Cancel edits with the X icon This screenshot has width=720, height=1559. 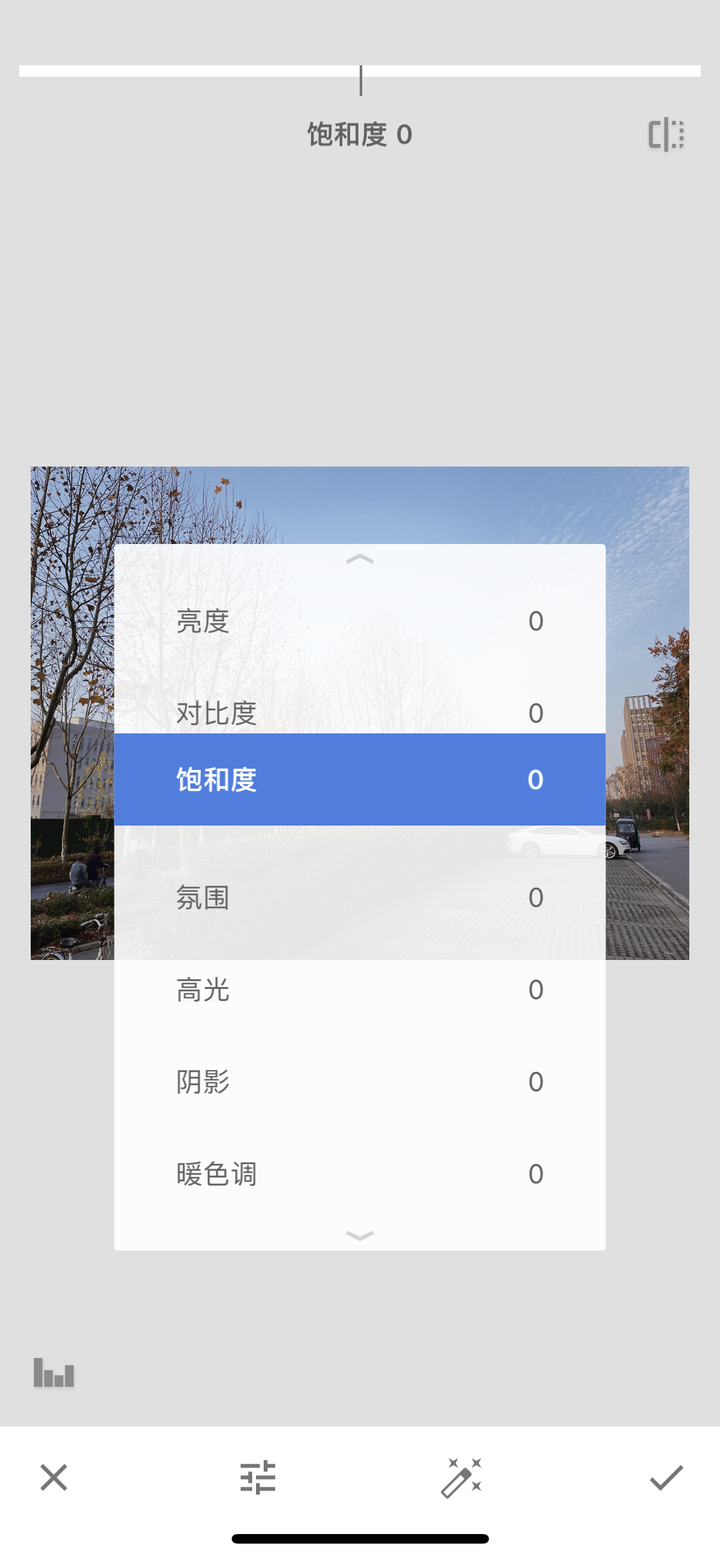(x=54, y=1477)
